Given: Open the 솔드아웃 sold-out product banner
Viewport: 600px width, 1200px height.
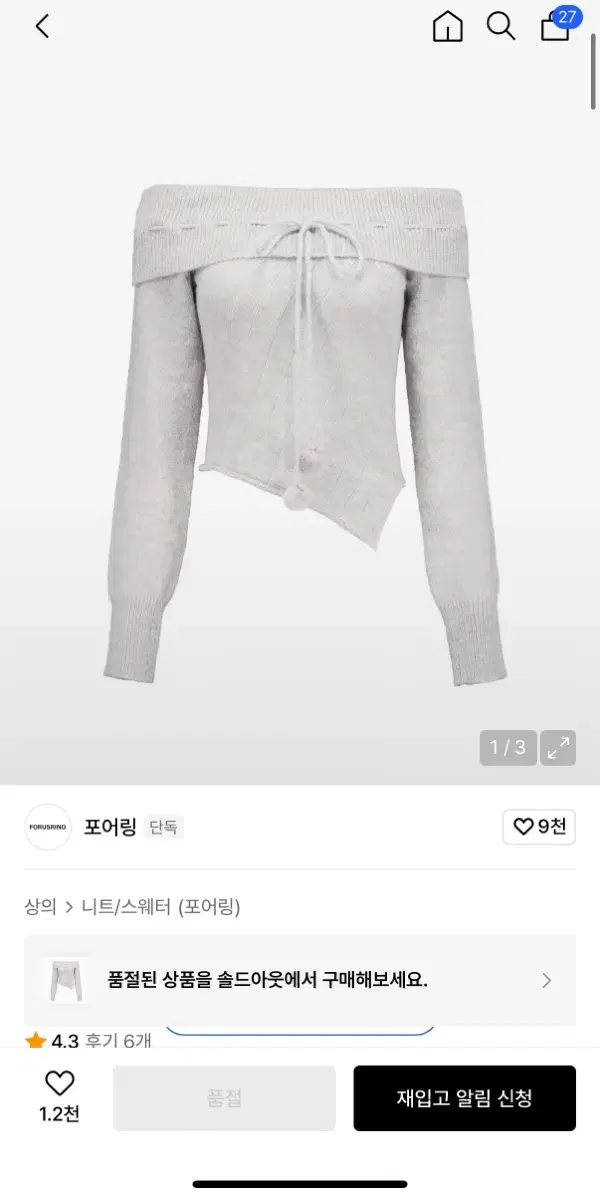Looking at the screenshot, I should pyautogui.click(x=300, y=980).
